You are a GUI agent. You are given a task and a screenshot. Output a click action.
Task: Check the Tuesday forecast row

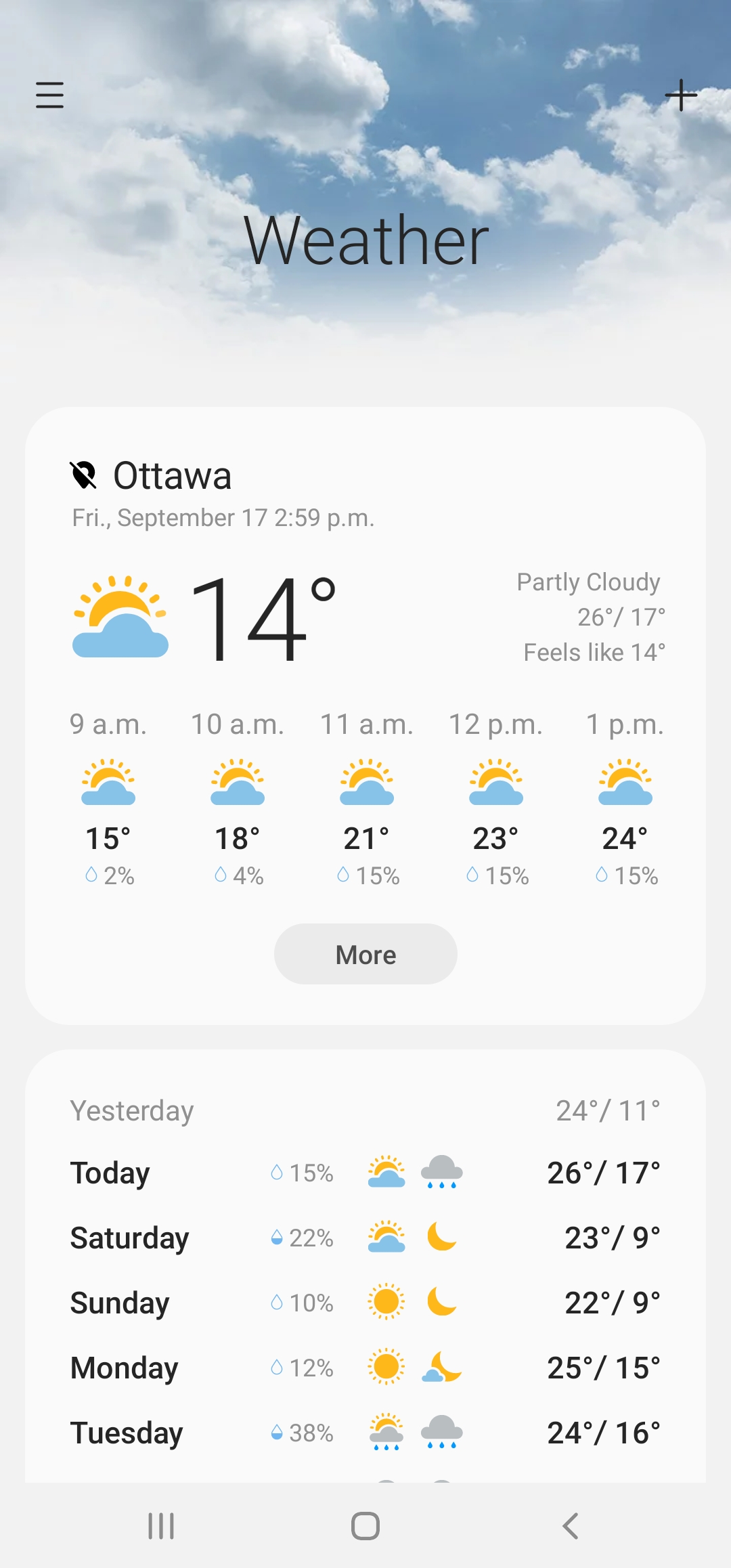tap(365, 1433)
